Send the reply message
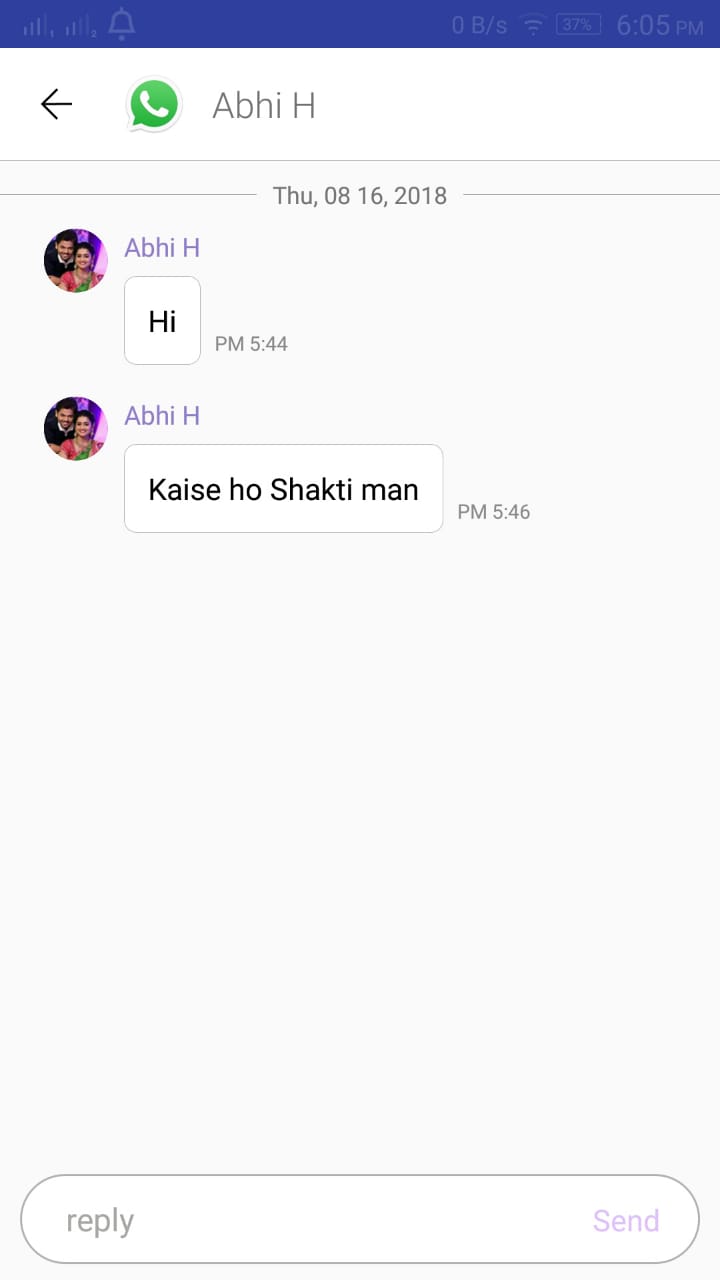This screenshot has height=1280, width=720. pos(626,1220)
